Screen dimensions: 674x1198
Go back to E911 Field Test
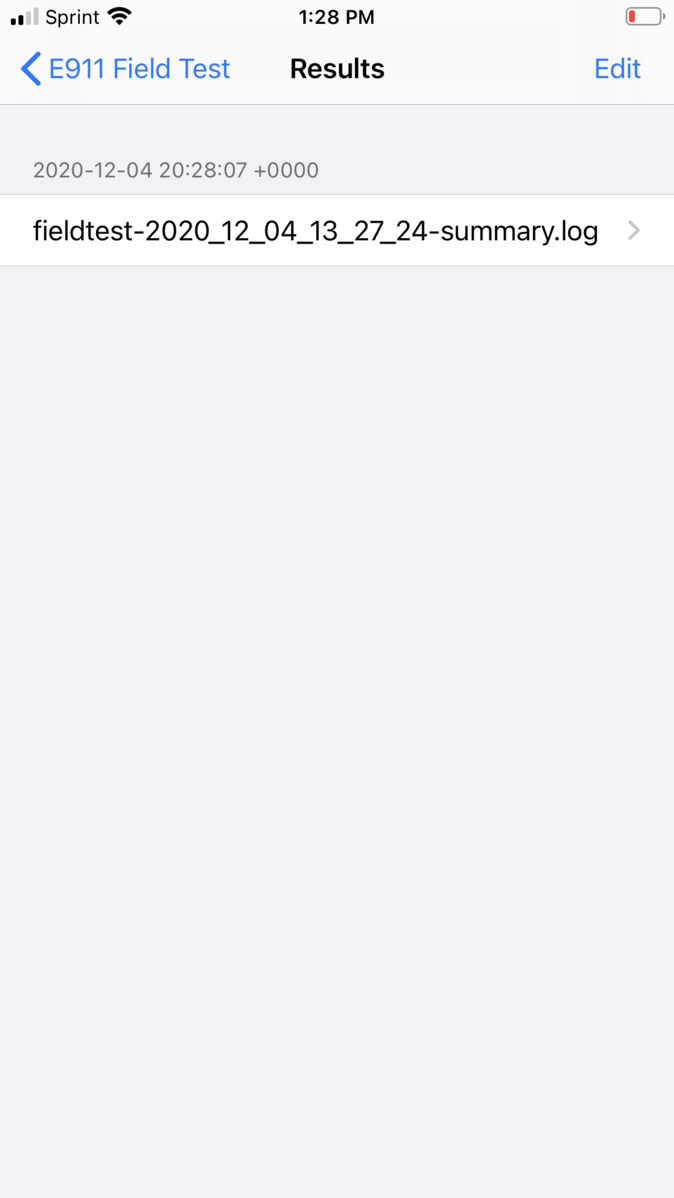pyautogui.click(x=125, y=69)
